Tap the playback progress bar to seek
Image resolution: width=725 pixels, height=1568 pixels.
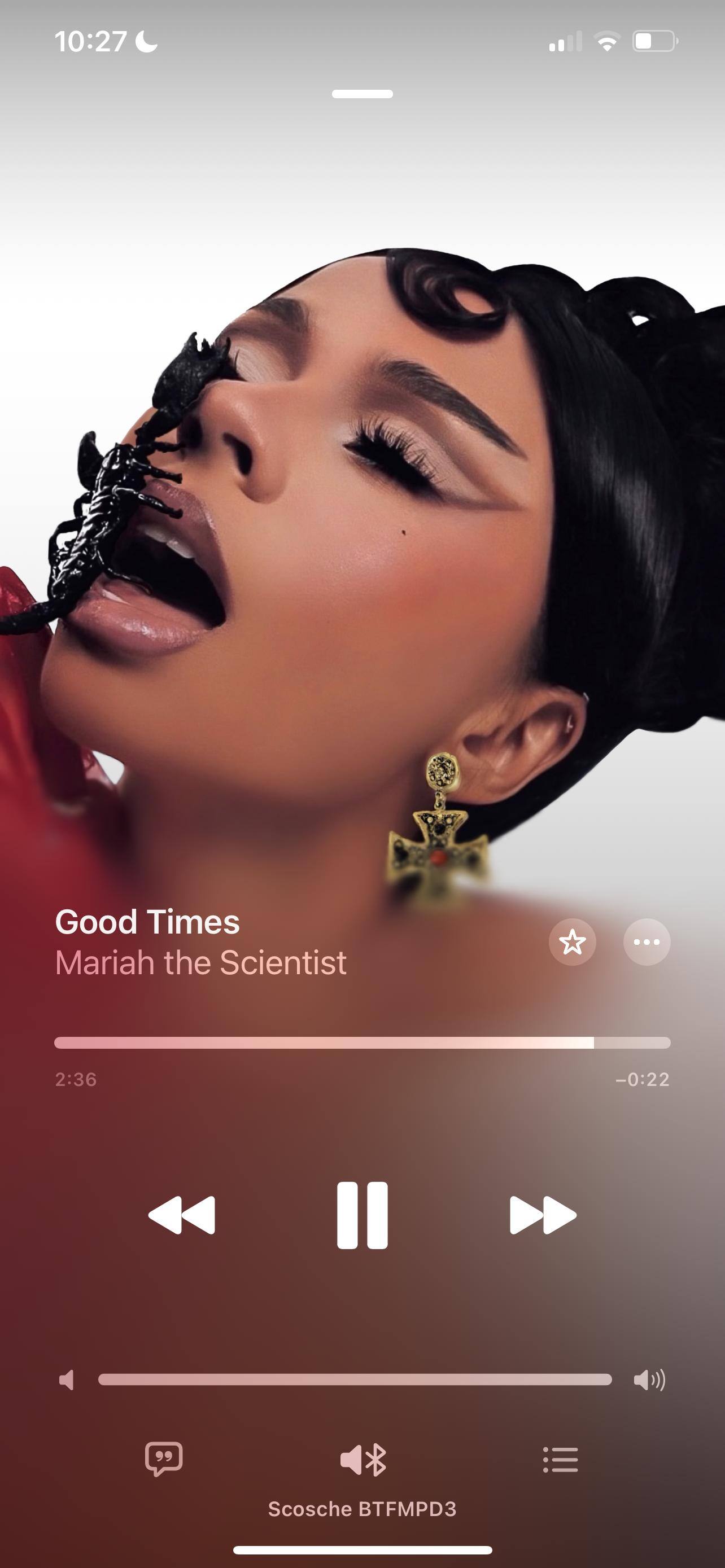tap(362, 1043)
